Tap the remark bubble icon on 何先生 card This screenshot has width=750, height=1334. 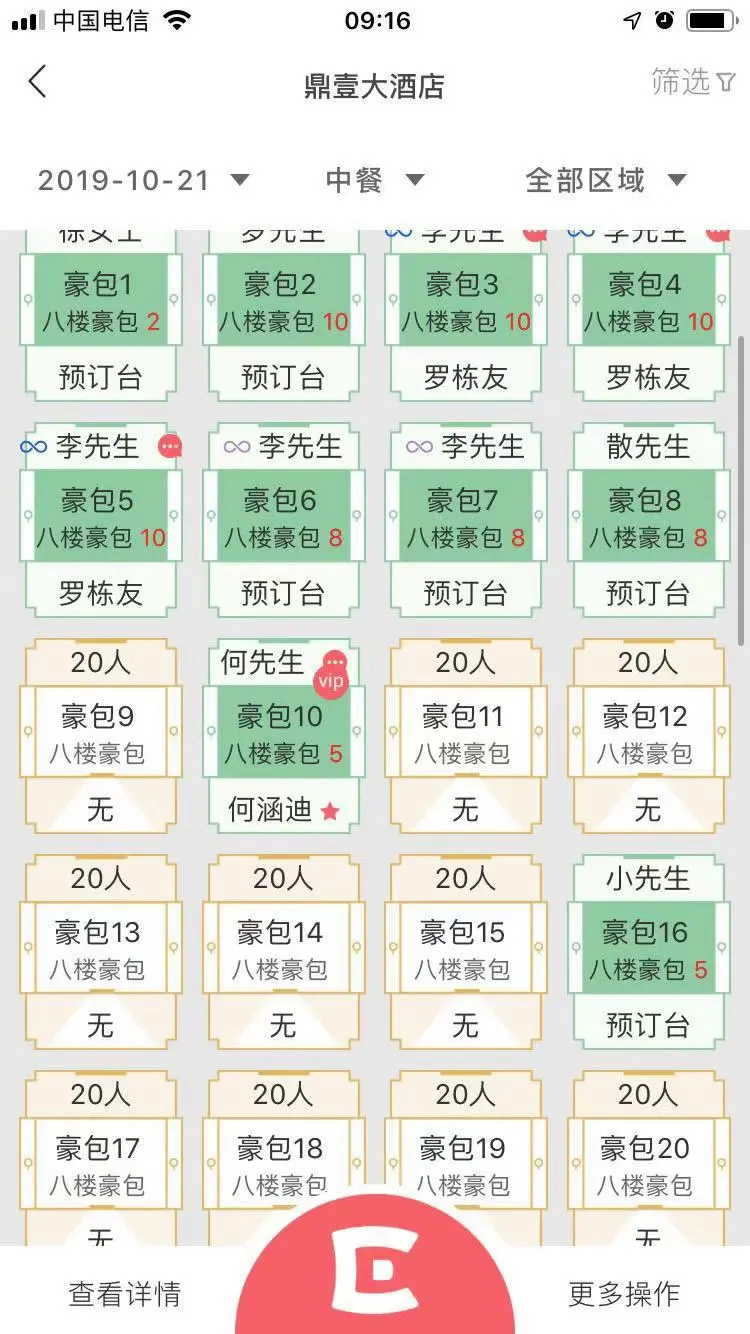pyautogui.click(x=334, y=660)
